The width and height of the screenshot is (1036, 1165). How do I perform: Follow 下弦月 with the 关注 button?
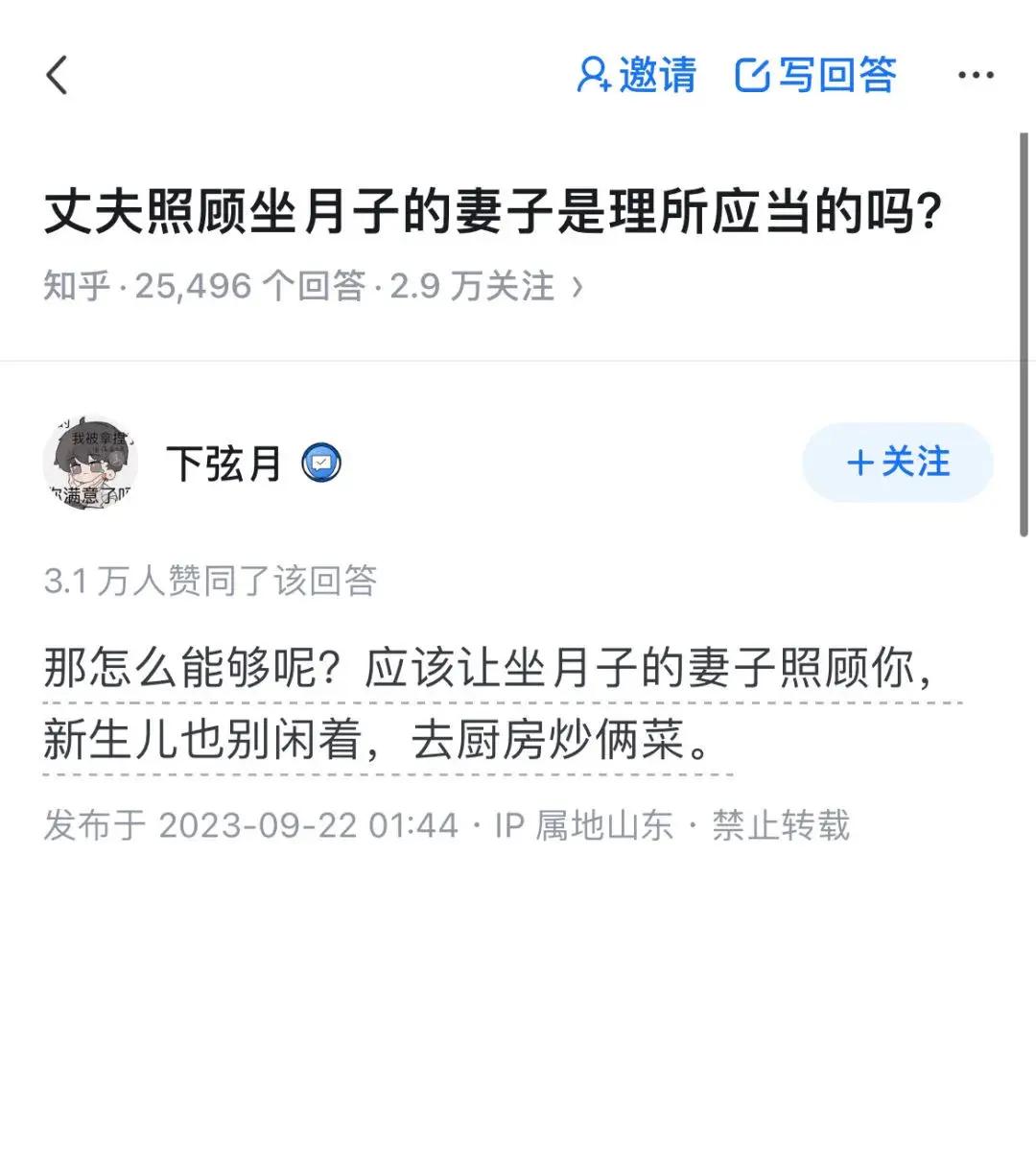pos(897,463)
